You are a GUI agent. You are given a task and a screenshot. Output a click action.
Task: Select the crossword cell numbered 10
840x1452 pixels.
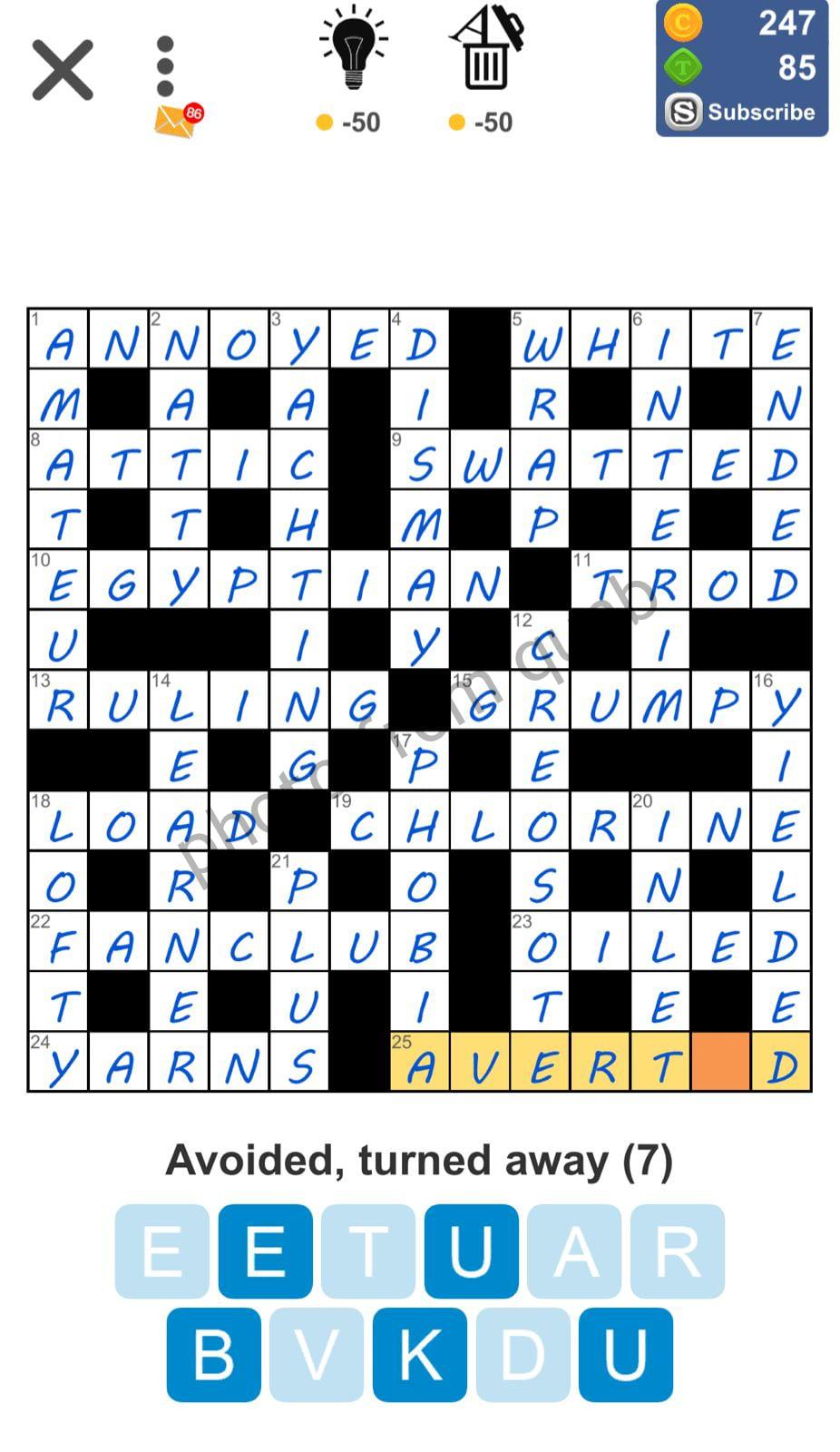tap(58, 580)
